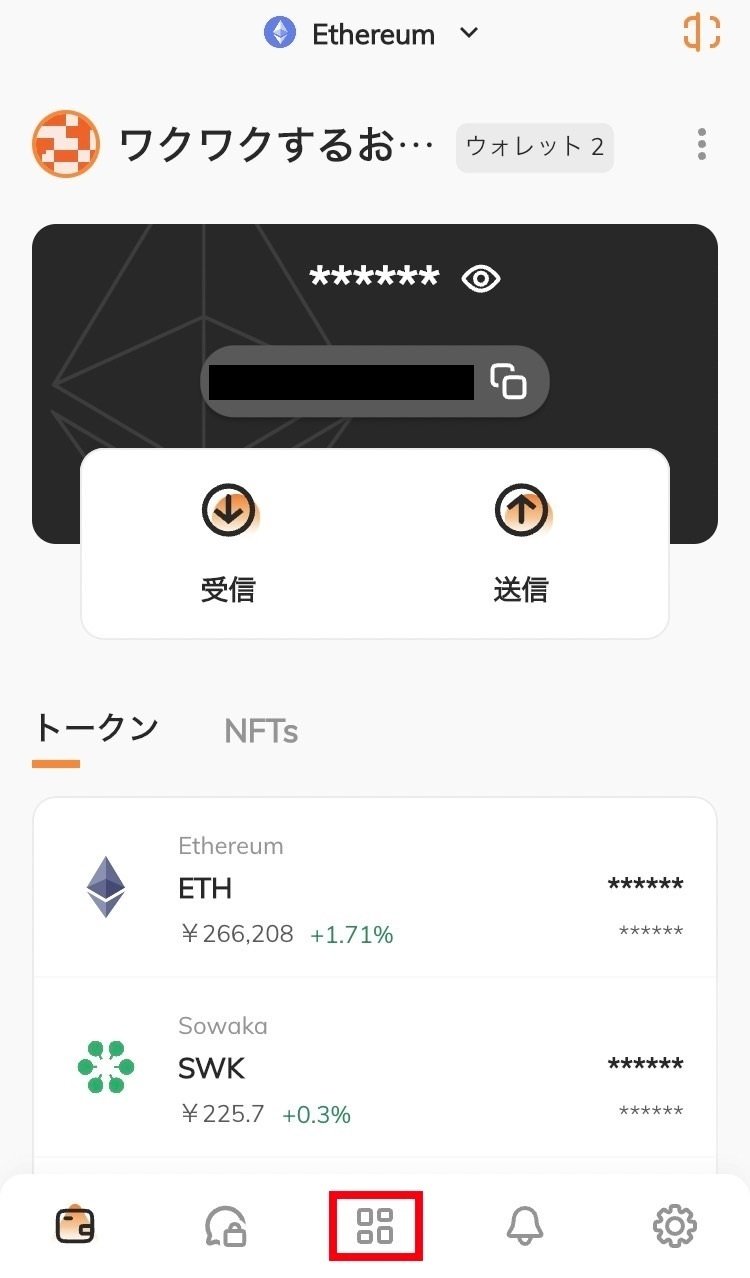Tap the 送信 send button
The height and width of the screenshot is (1278, 750).
pyautogui.click(x=521, y=544)
